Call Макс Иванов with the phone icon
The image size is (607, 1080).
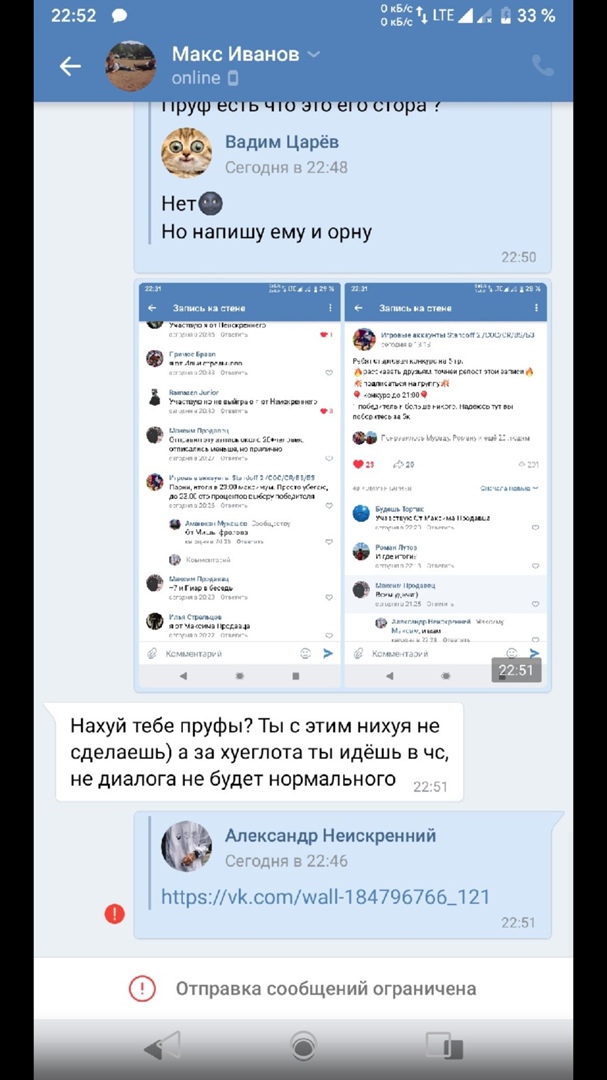[x=542, y=66]
